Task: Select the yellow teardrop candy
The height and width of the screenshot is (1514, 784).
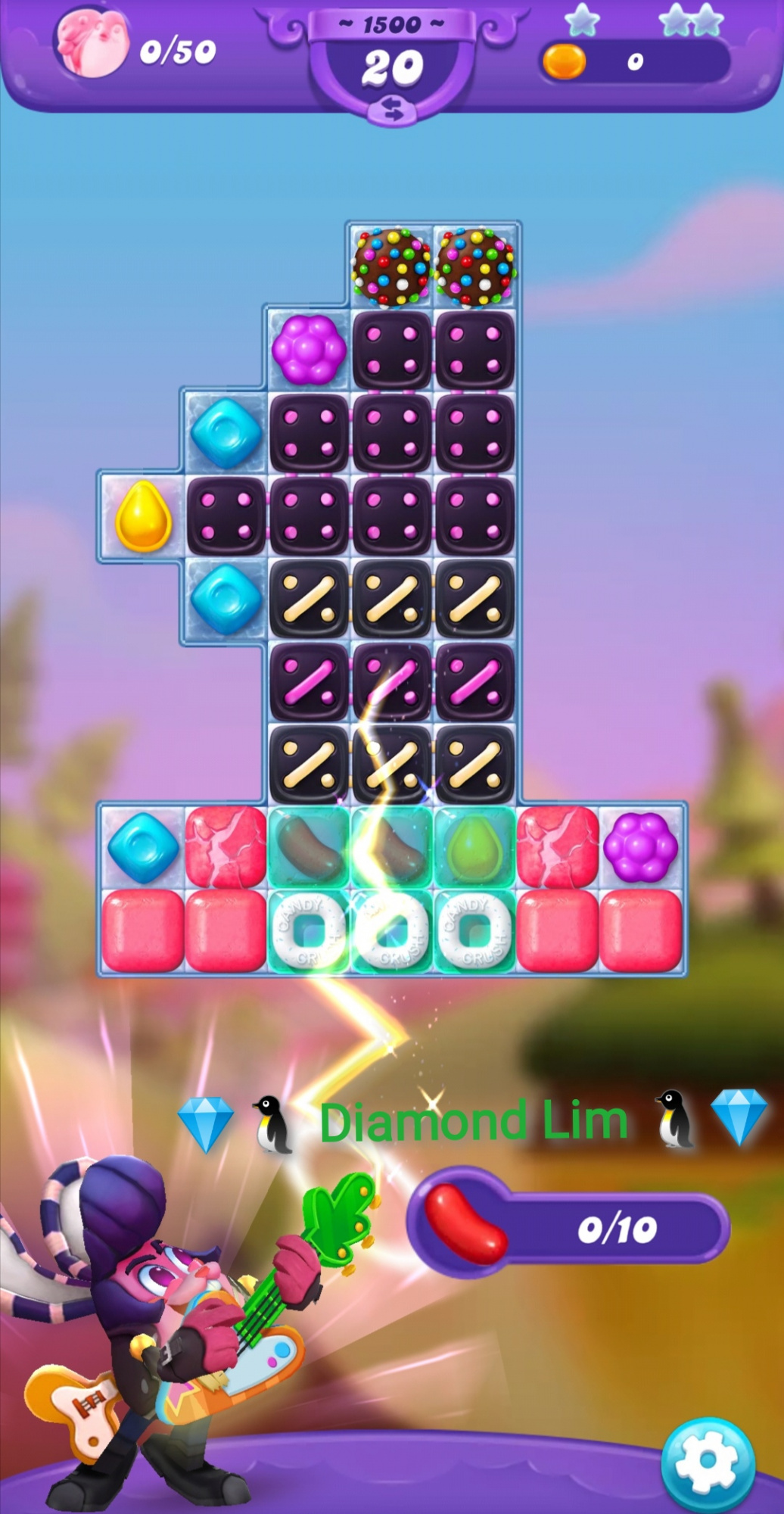Action: point(143,517)
